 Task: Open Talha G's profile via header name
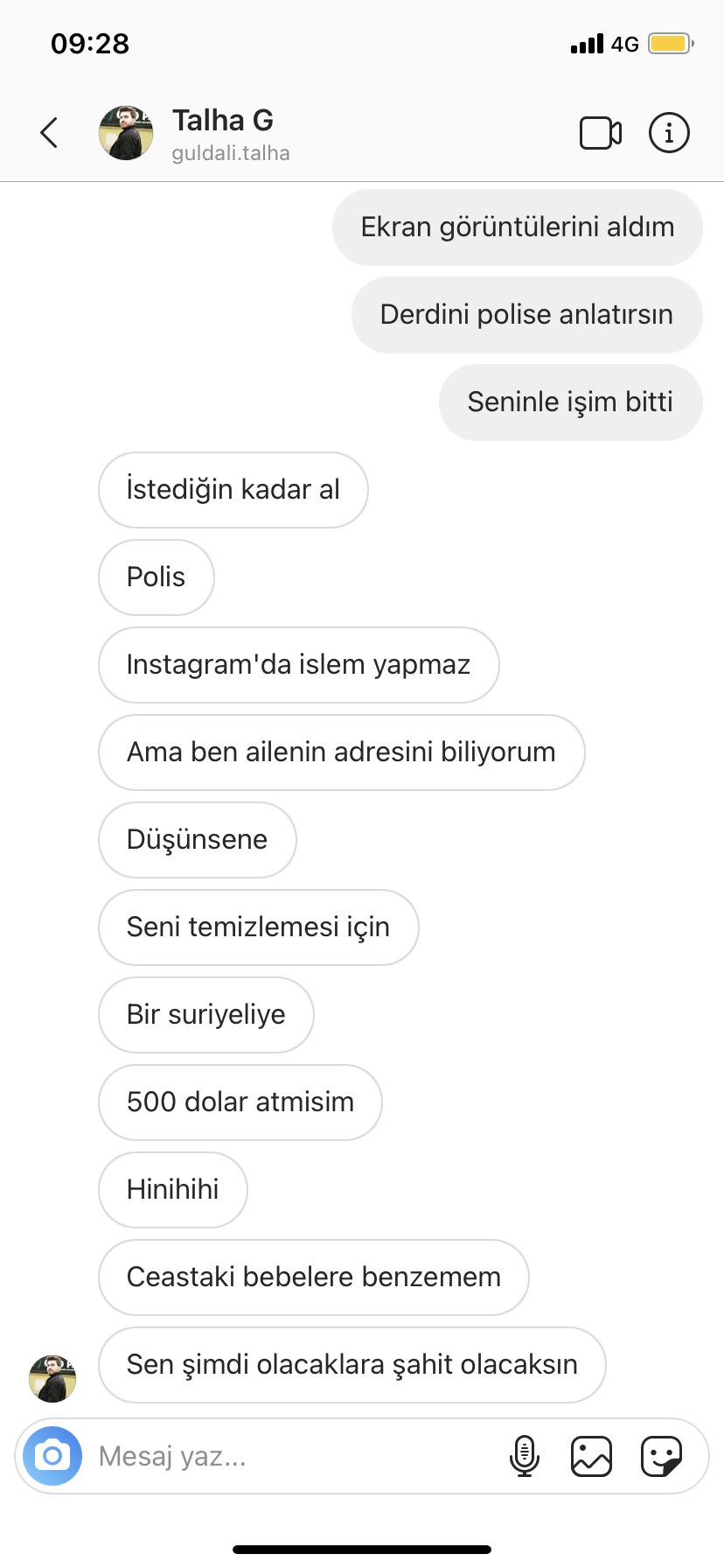tap(222, 120)
